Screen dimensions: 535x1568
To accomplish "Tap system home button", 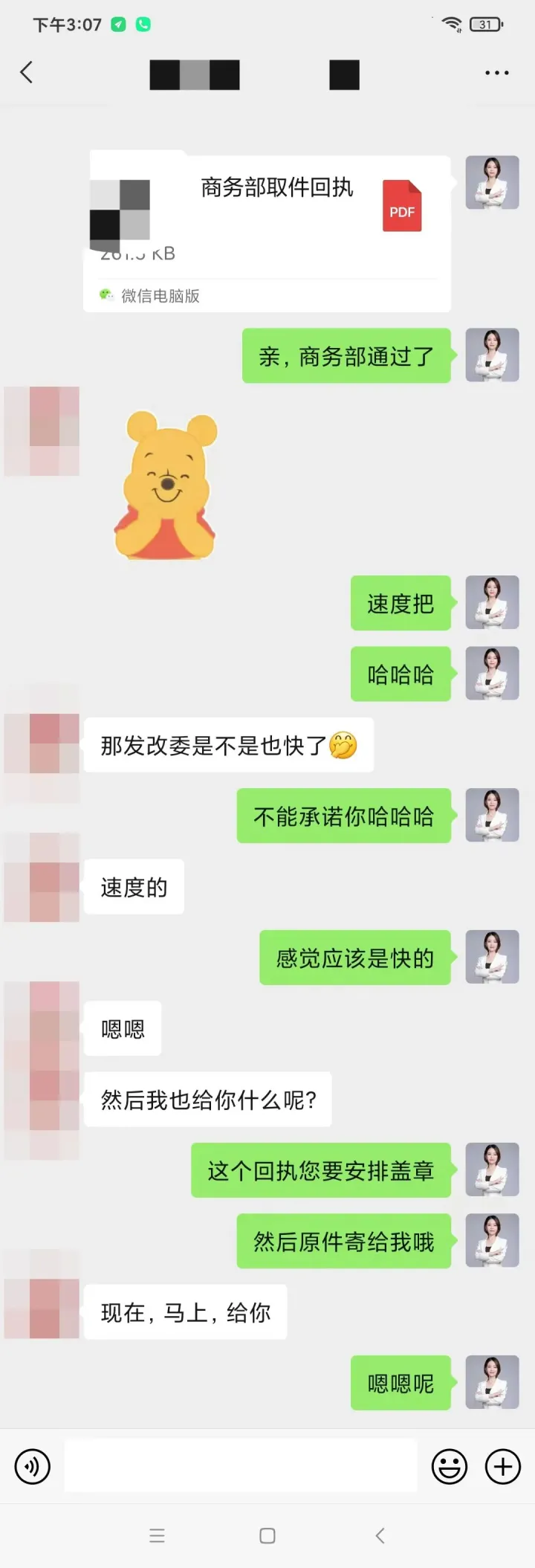I will [267, 1536].
